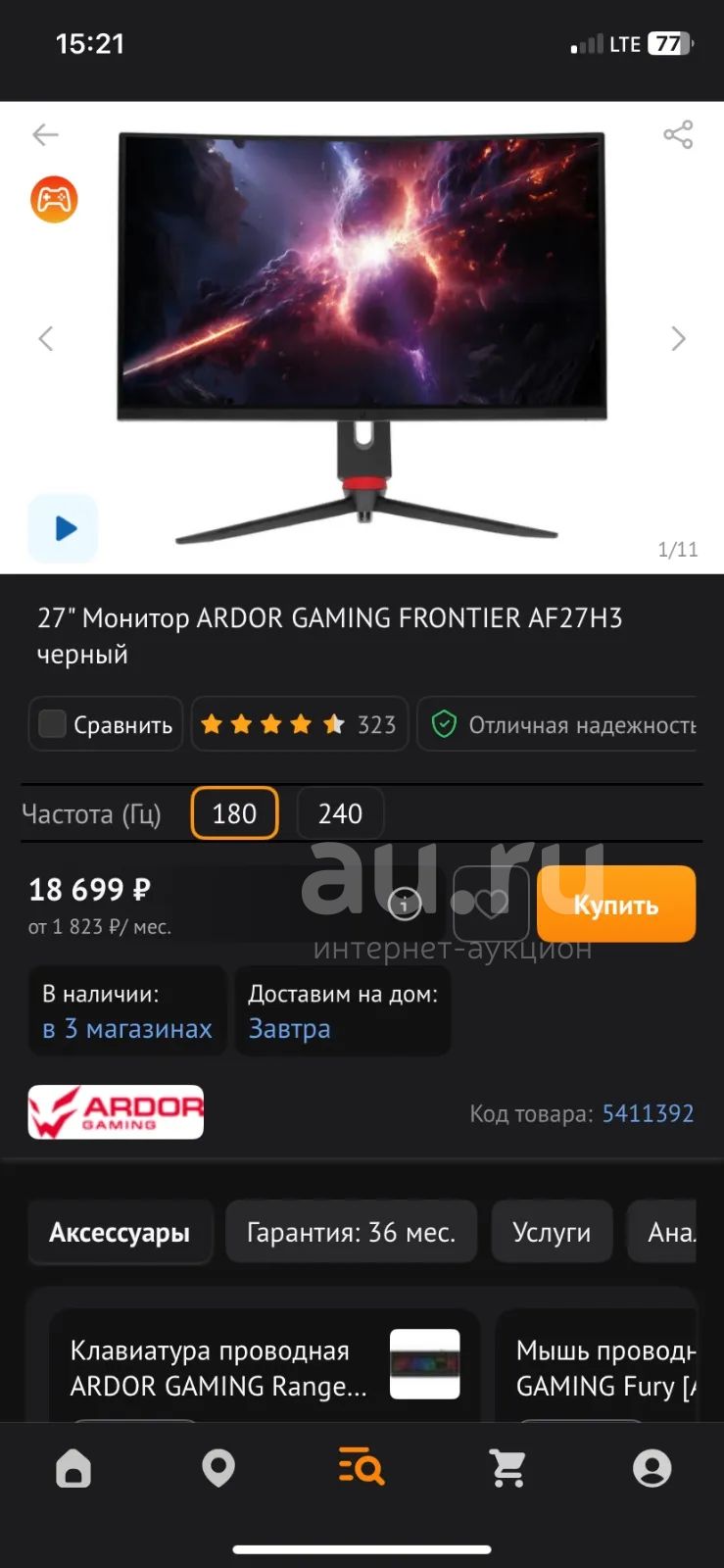Open the Отличная надежность badge
The width and height of the screenshot is (724, 1568).
click(x=557, y=724)
